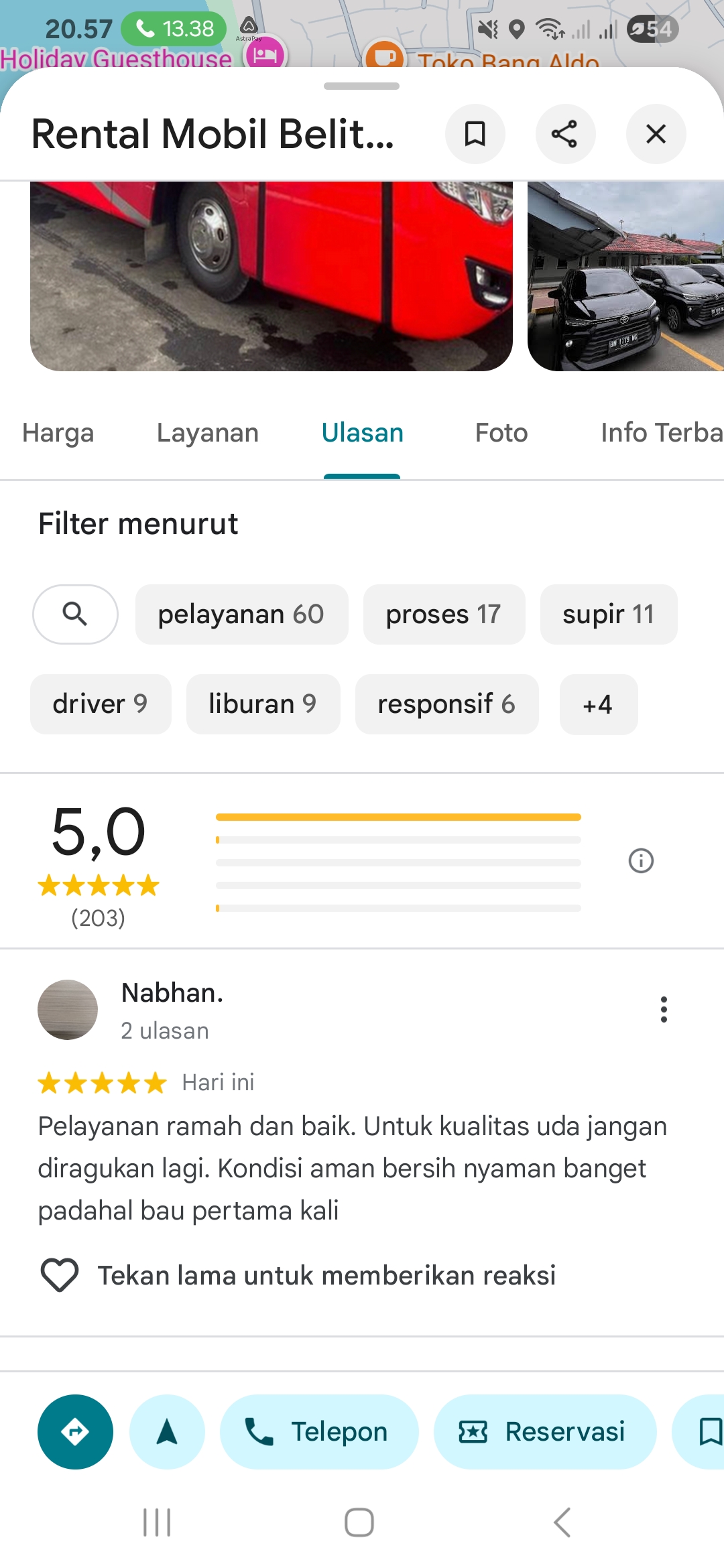
Task: Switch to the Harga tab
Action: click(58, 433)
